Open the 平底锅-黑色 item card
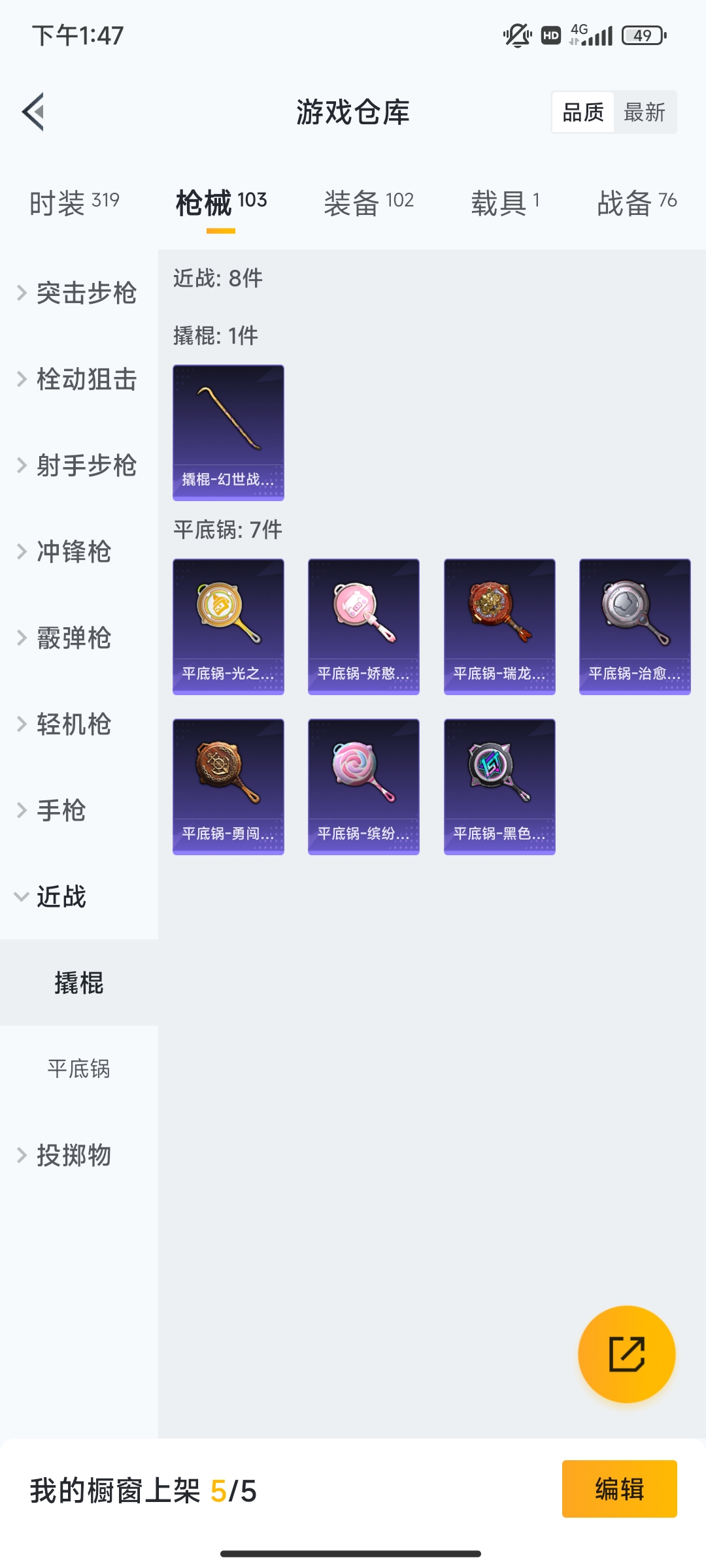Image resolution: width=706 pixels, height=1568 pixels. click(499, 787)
